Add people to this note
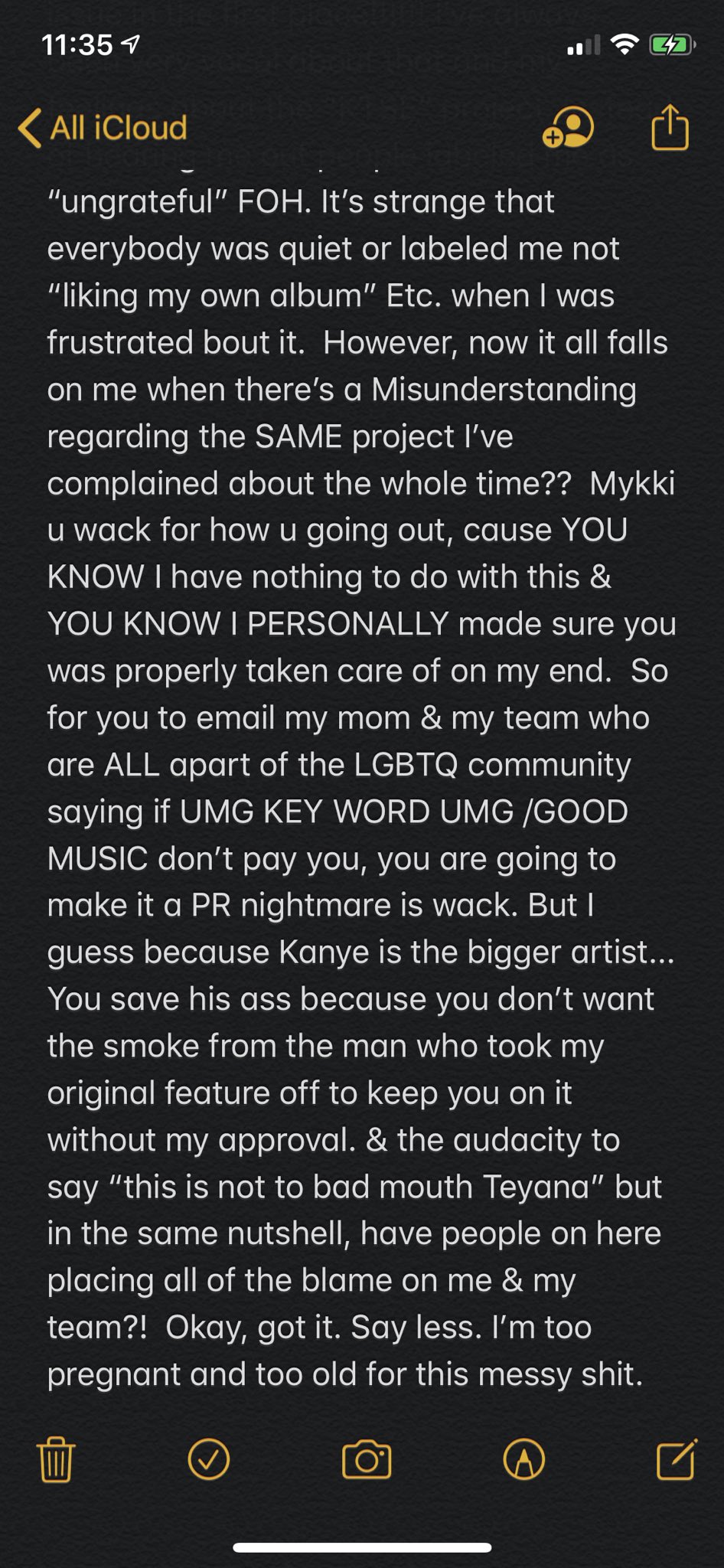This screenshot has width=724, height=1568. (x=568, y=127)
